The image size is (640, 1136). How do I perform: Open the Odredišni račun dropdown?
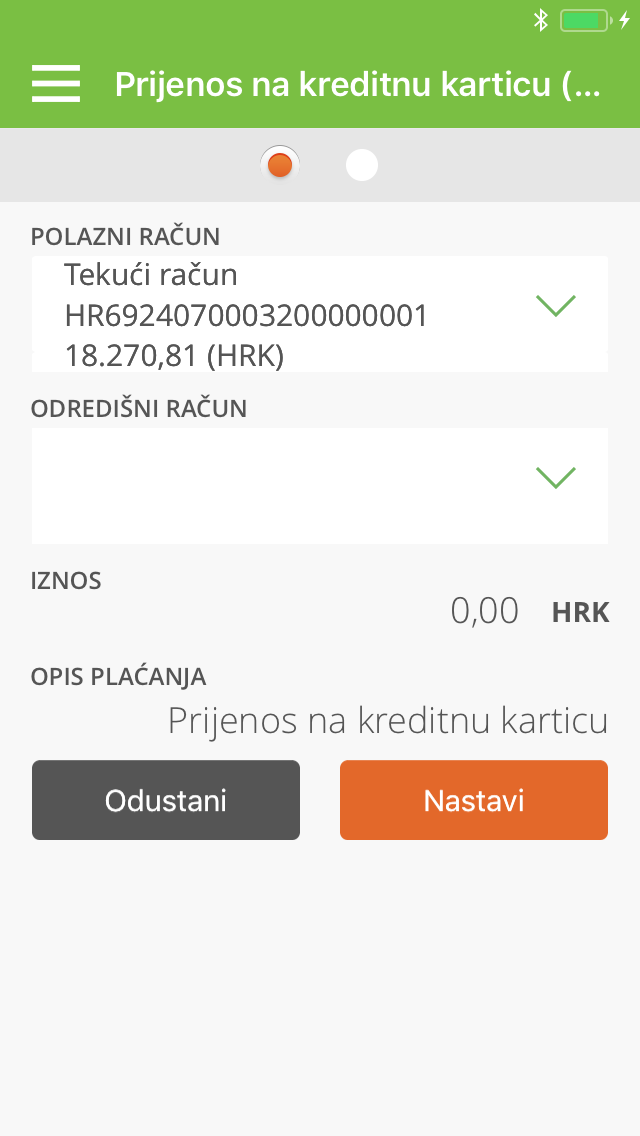tap(320, 485)
